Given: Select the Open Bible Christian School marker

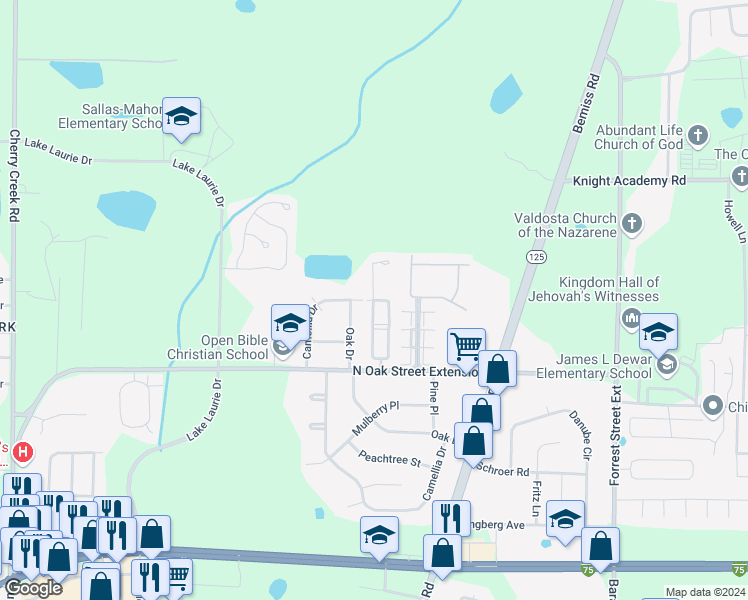Looking at the screenshot, I should point(290,324).
